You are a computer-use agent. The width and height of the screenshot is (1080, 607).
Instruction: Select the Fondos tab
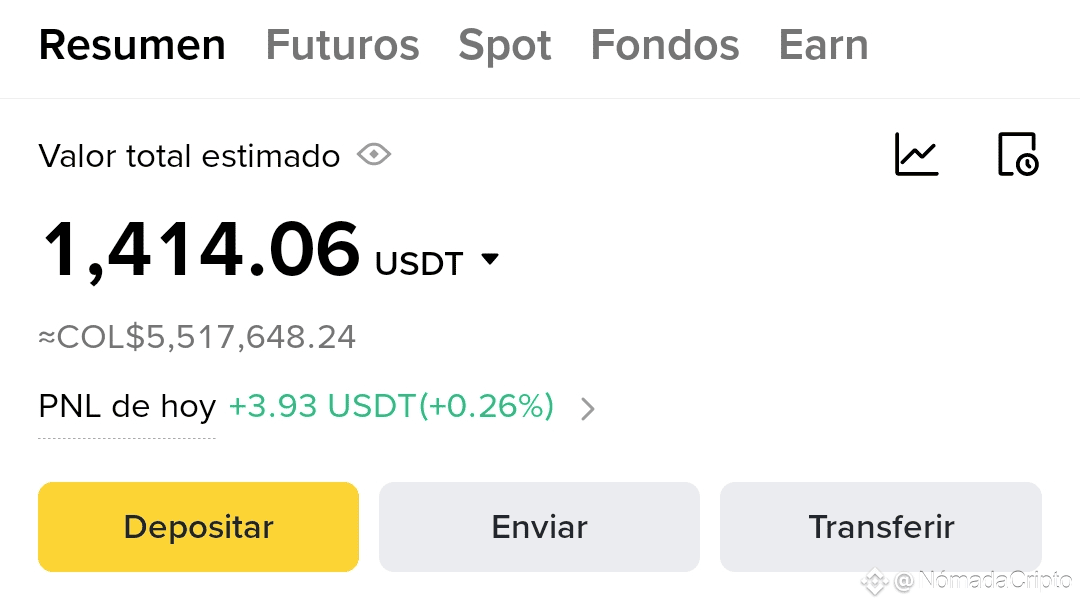pos(665,46)
